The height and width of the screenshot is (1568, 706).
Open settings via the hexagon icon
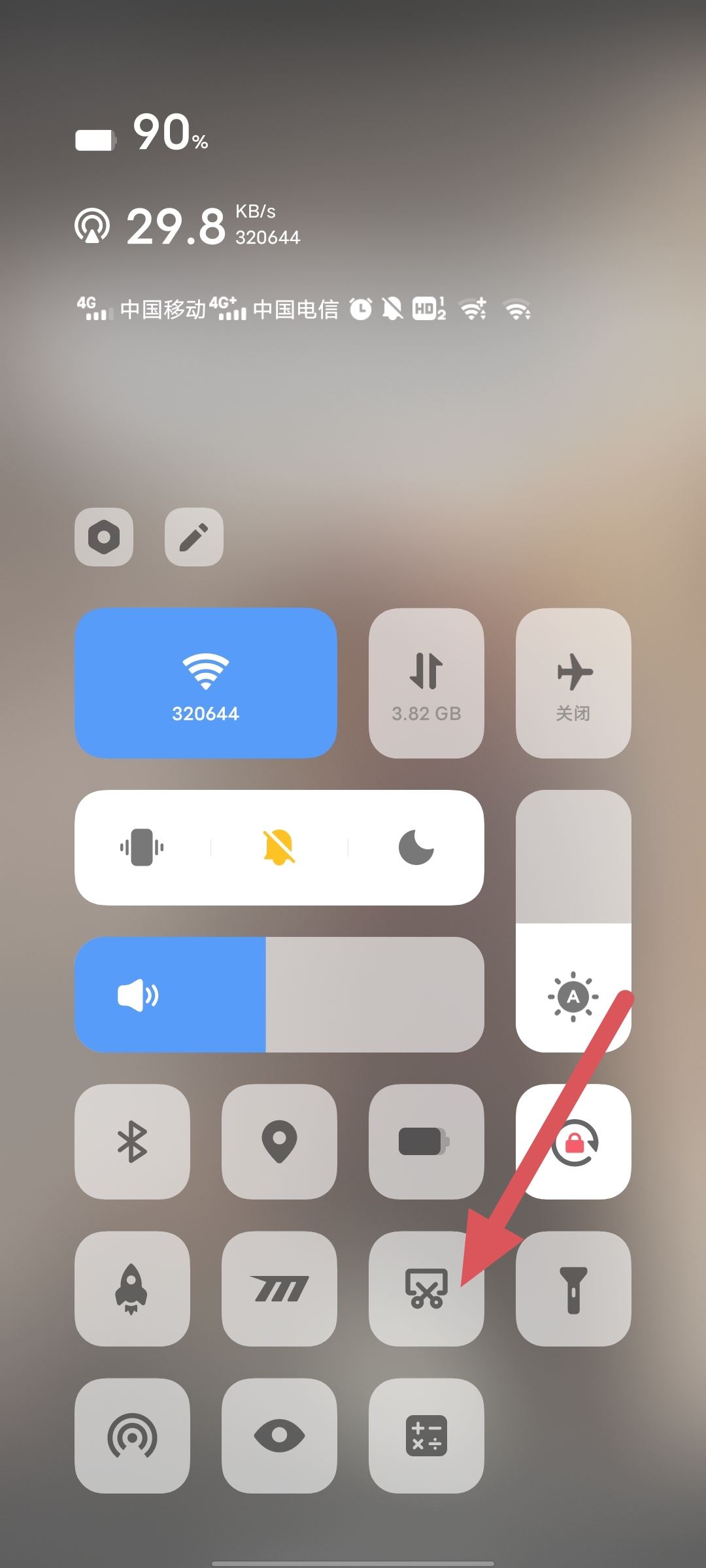coord(104,537)
